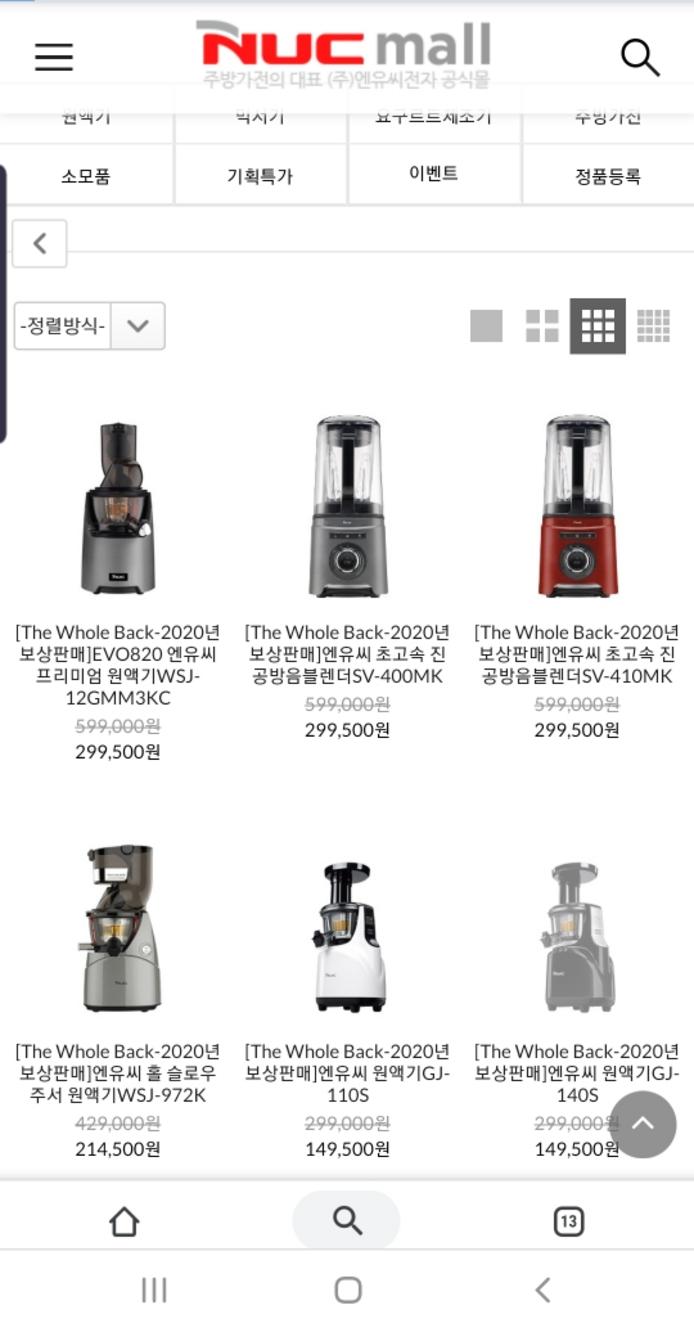This screenshot has width=694, height=1328.
Task: Open the search magnifier in the header
Action: 640,57
